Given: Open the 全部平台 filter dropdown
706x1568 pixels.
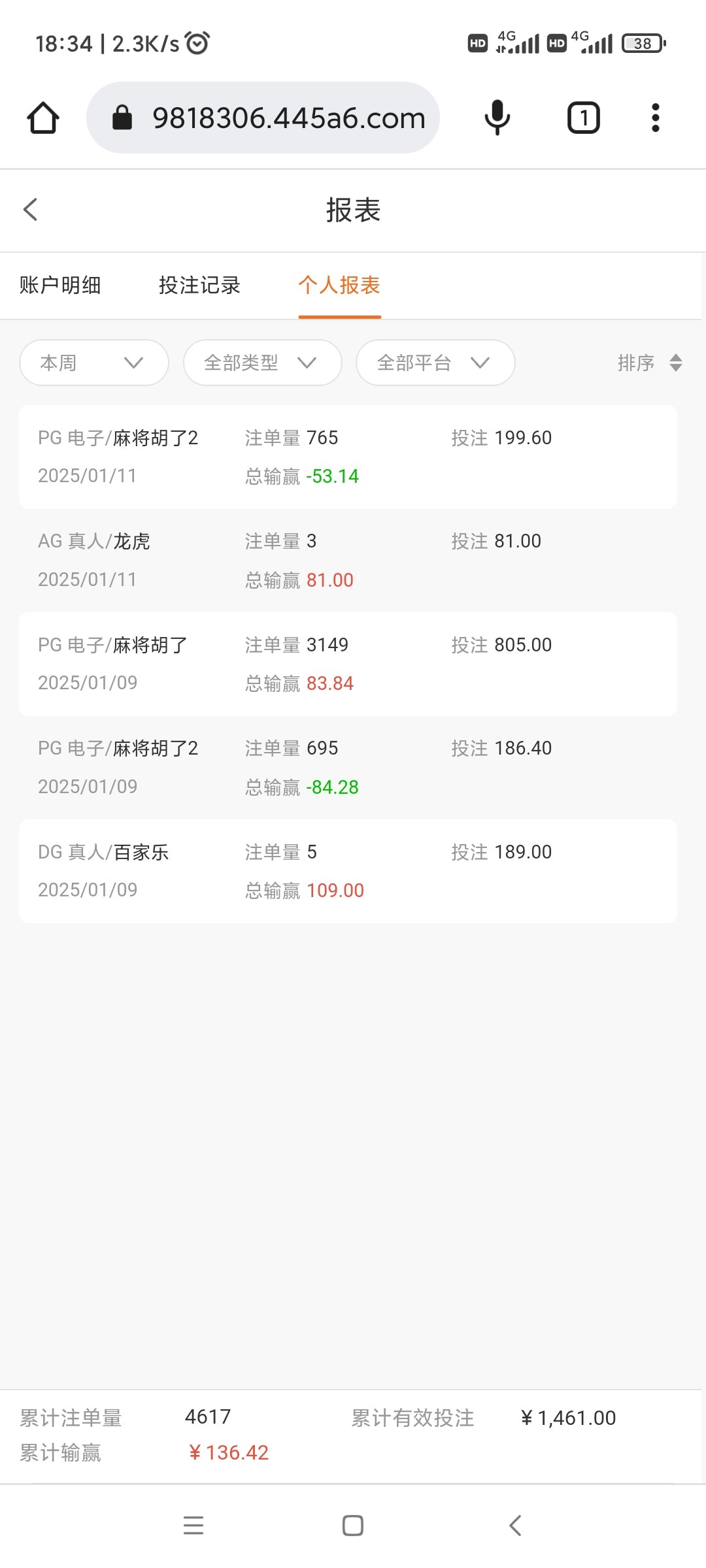Looking at the screenshot, I should click(x=435, y=363).
